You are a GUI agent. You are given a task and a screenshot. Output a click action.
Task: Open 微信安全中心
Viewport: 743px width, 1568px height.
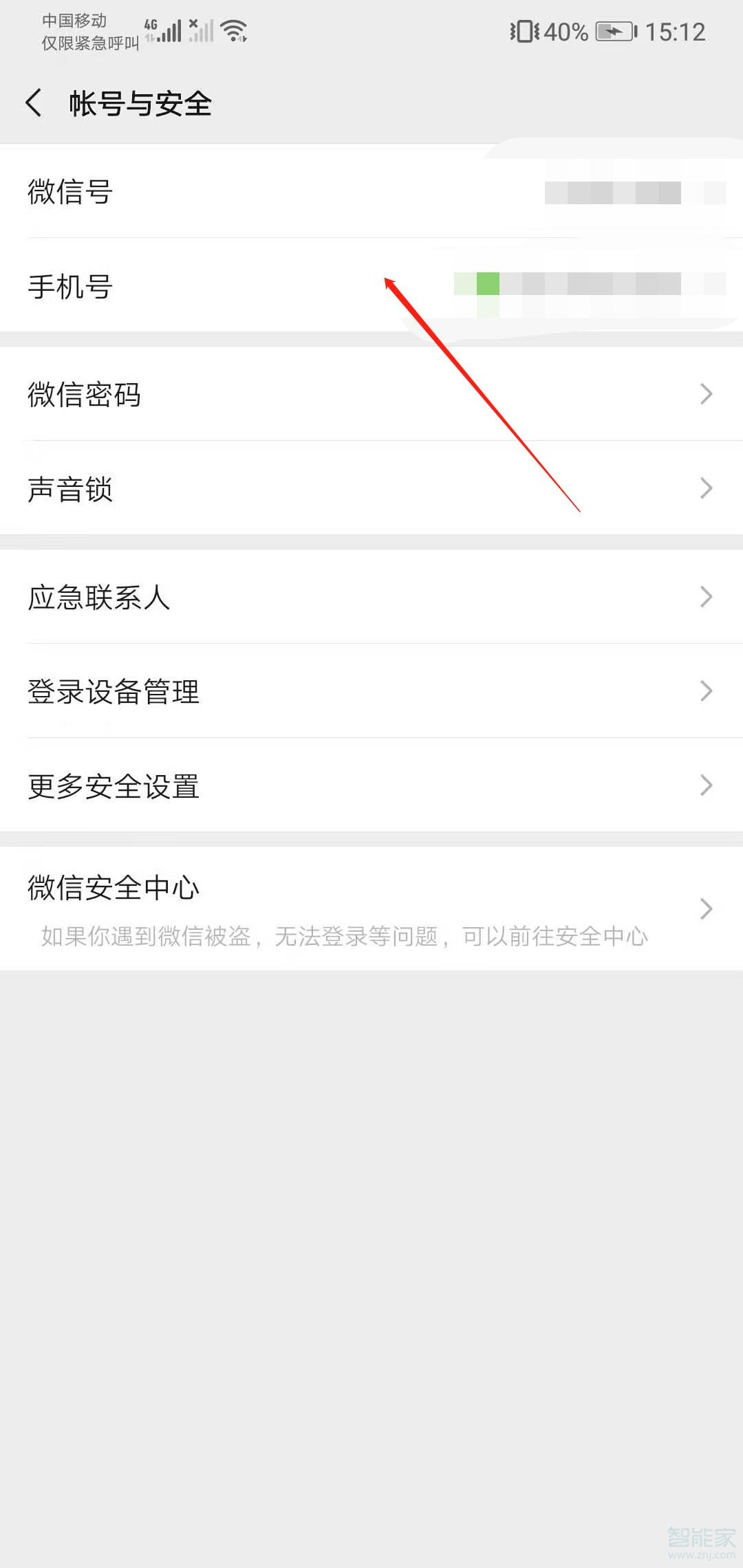click(371, 908)
